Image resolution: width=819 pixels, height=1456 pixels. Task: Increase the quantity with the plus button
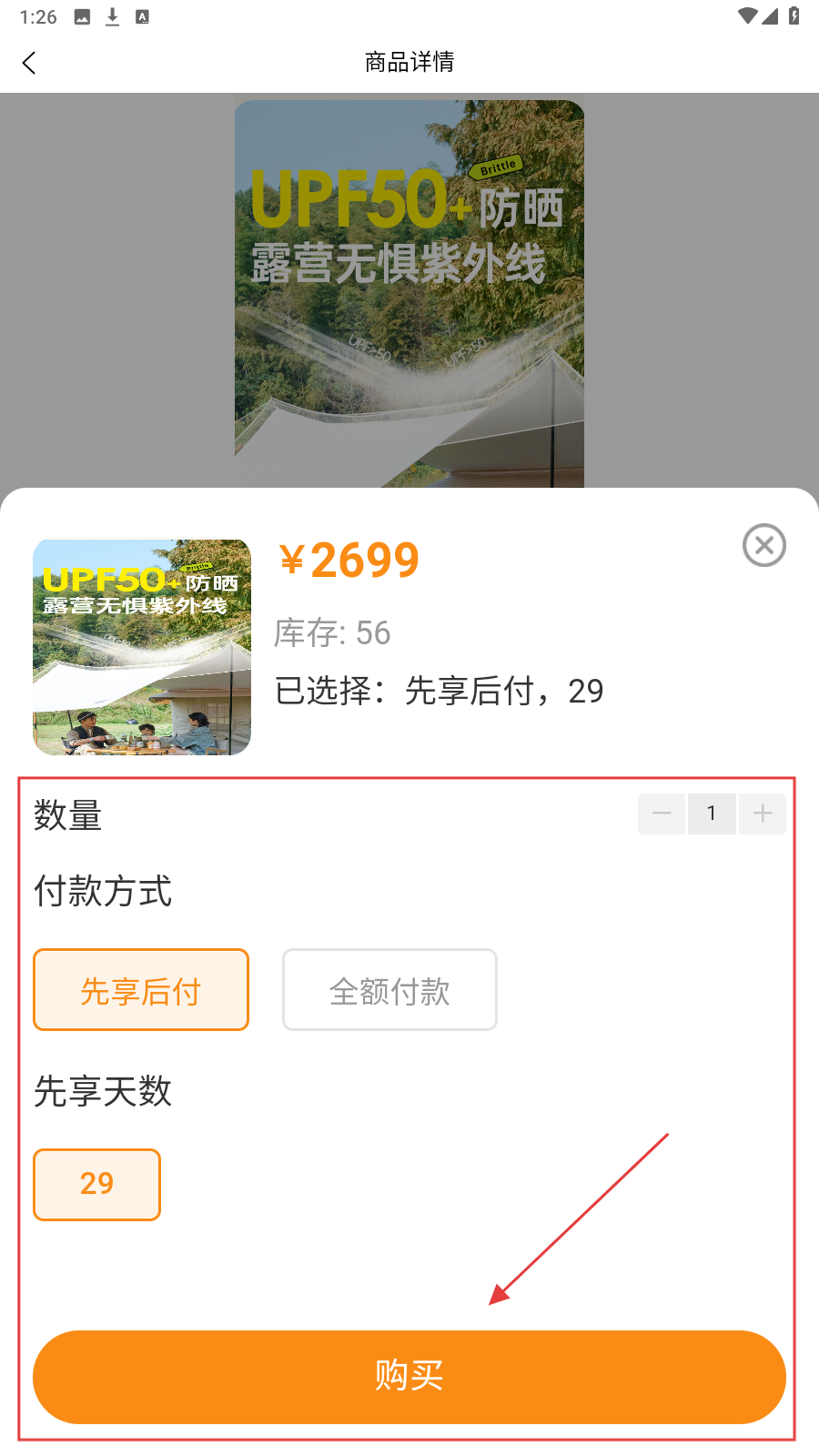point(762,814)
